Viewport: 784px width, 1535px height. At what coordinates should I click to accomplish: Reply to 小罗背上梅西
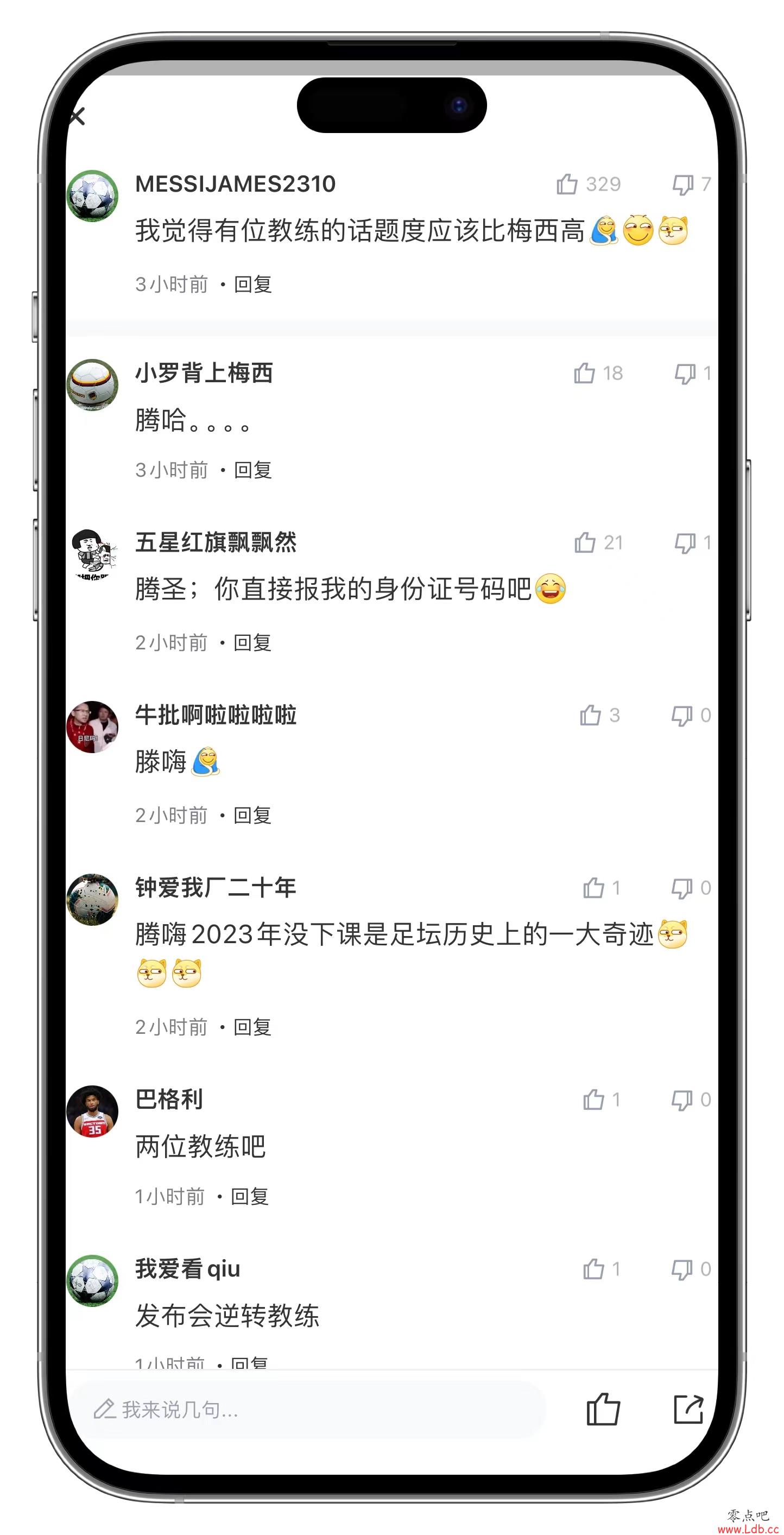[x=252, y=470]
